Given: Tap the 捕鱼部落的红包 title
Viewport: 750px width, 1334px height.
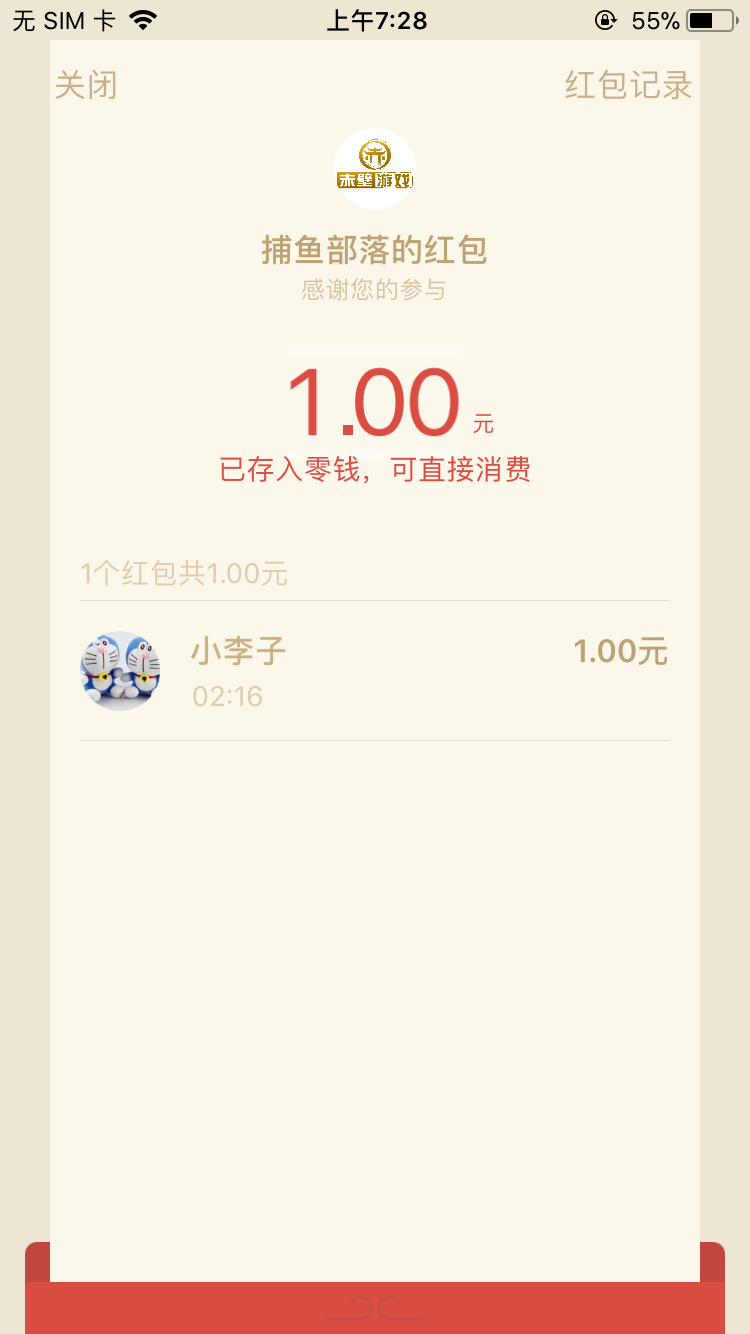Looking at the screenshot, I should (374, 251).
